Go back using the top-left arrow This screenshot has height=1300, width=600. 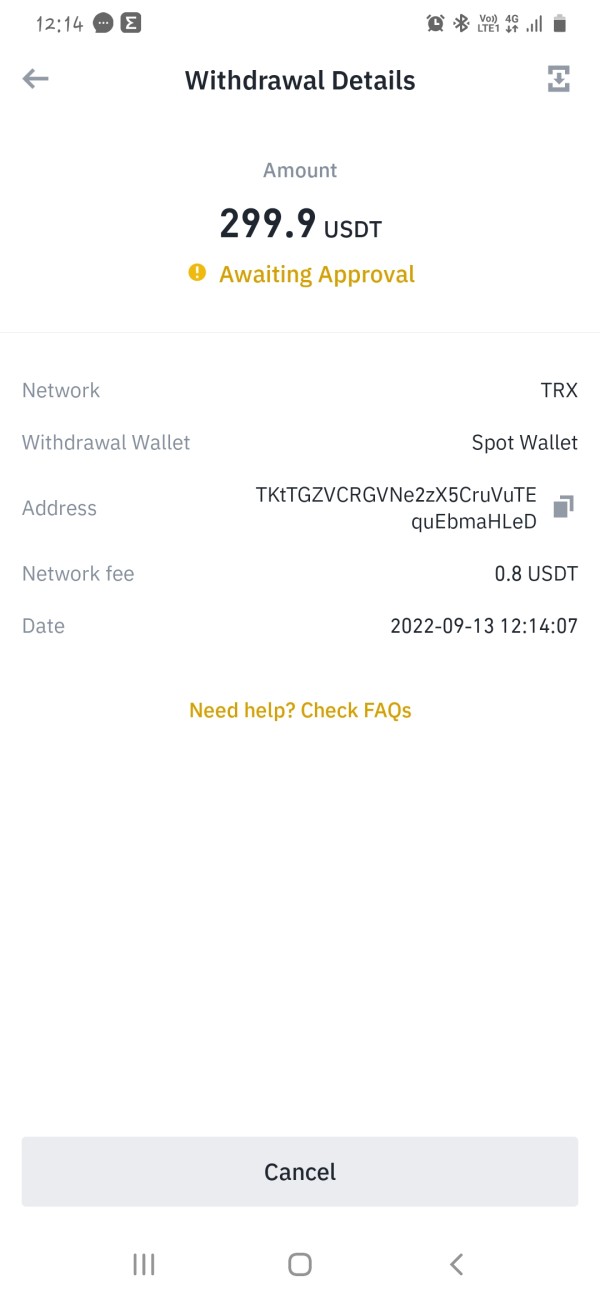(36, 80)
